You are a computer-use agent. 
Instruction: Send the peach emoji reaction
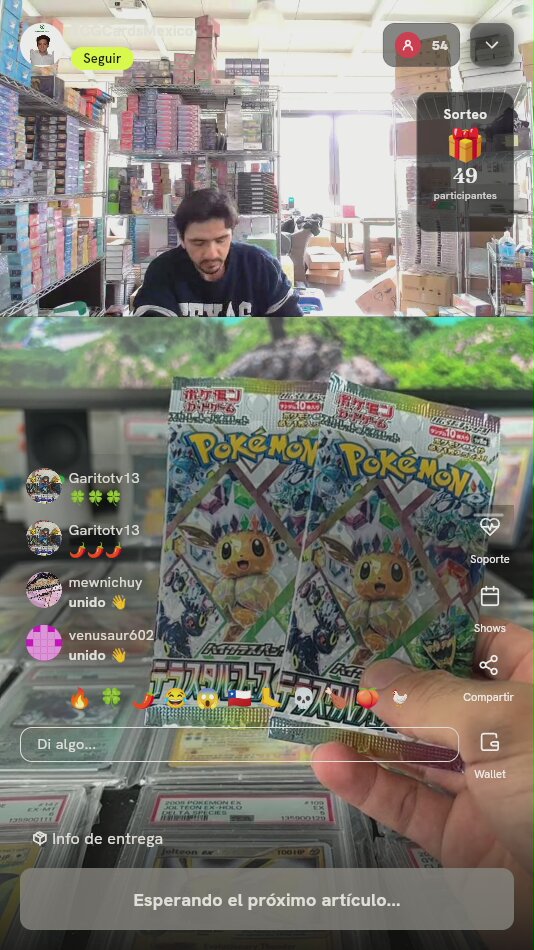coord(367,699)
